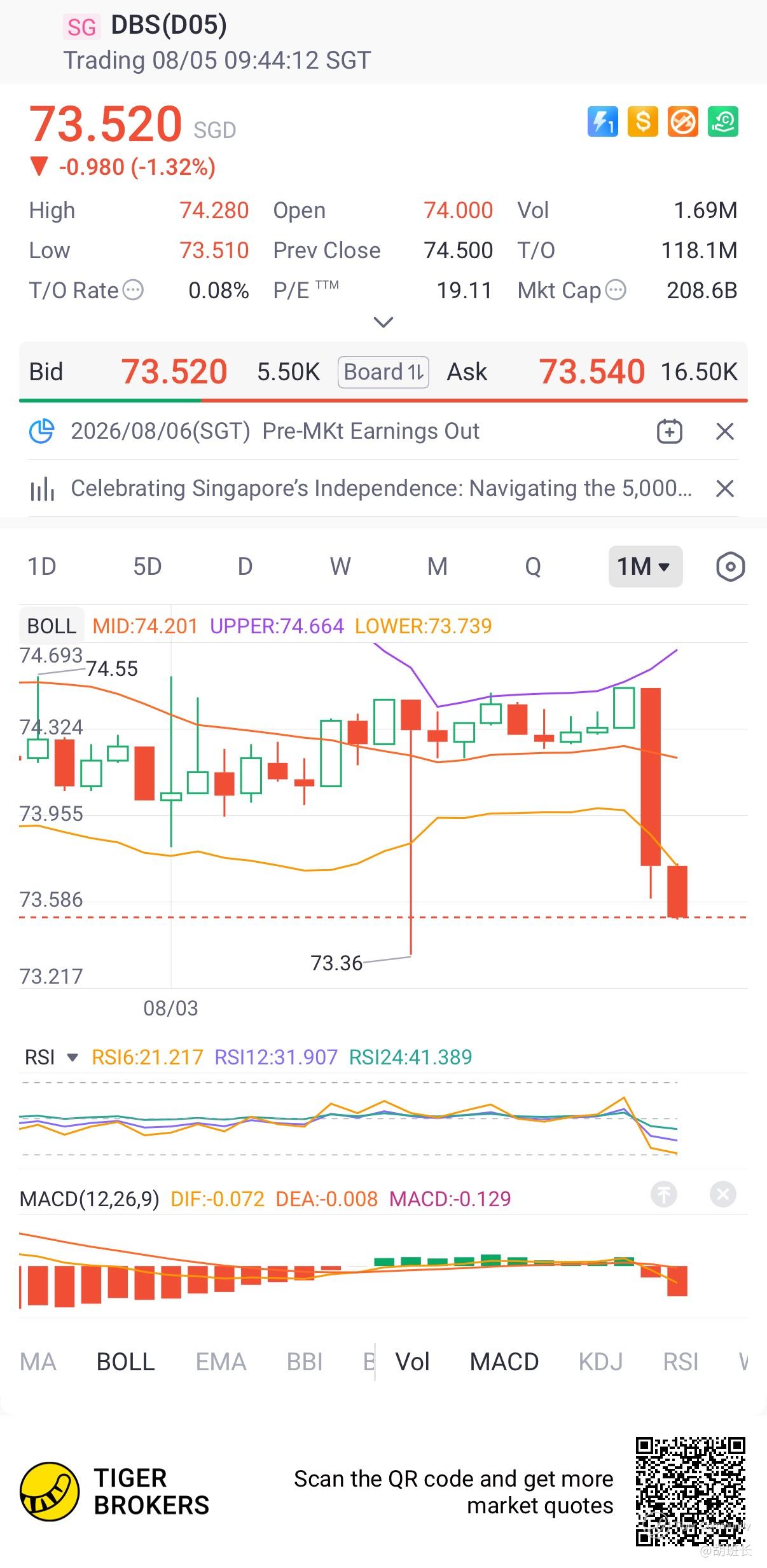Open the Celebrating Singapore's Independence article
This screenshot has width=767, height=1568.
pyautogui.click(x=381, y=488)
